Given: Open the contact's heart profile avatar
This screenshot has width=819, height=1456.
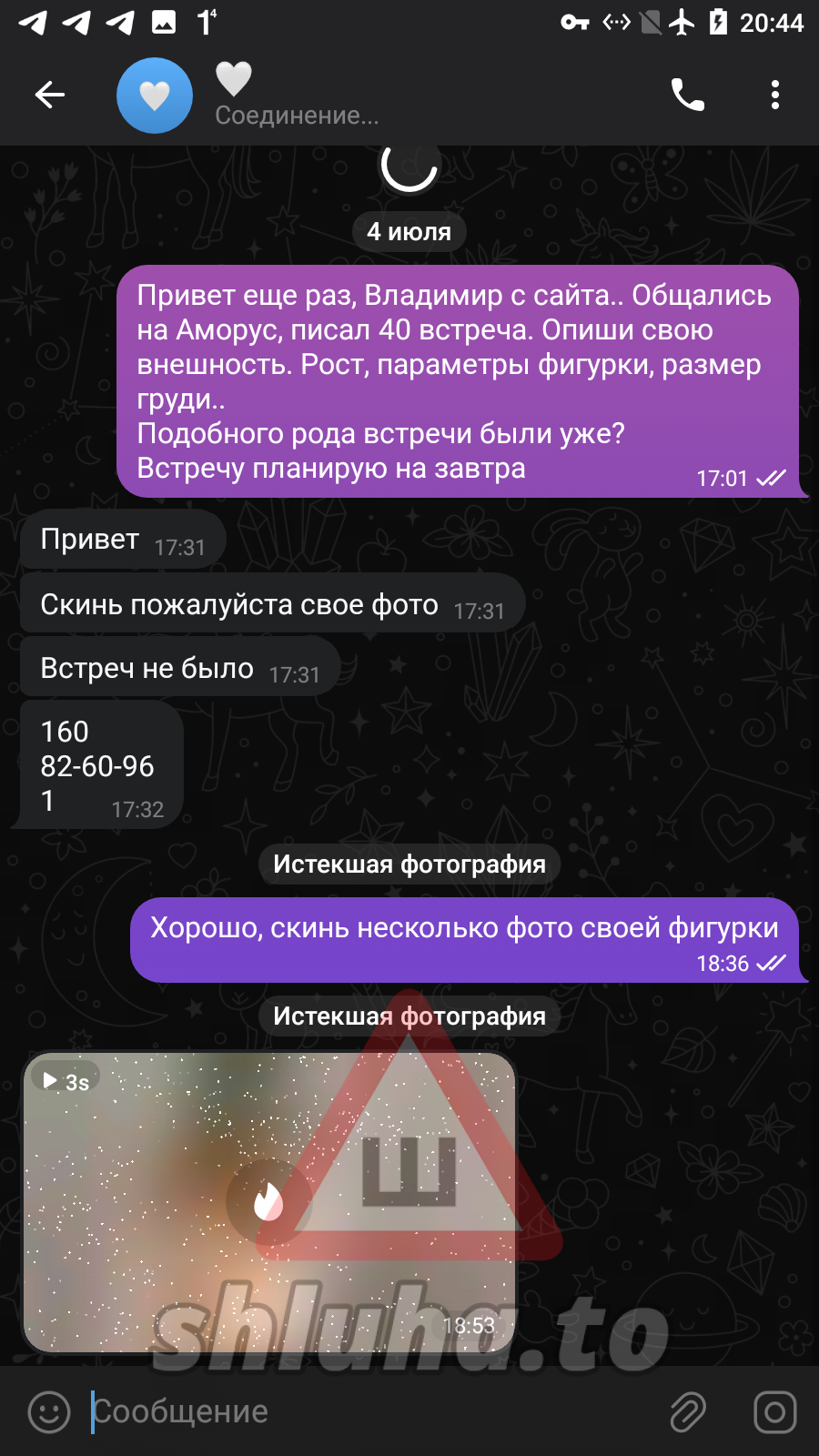Looking at the screenshot, I should pyautogui.click(x=155, y=96).
